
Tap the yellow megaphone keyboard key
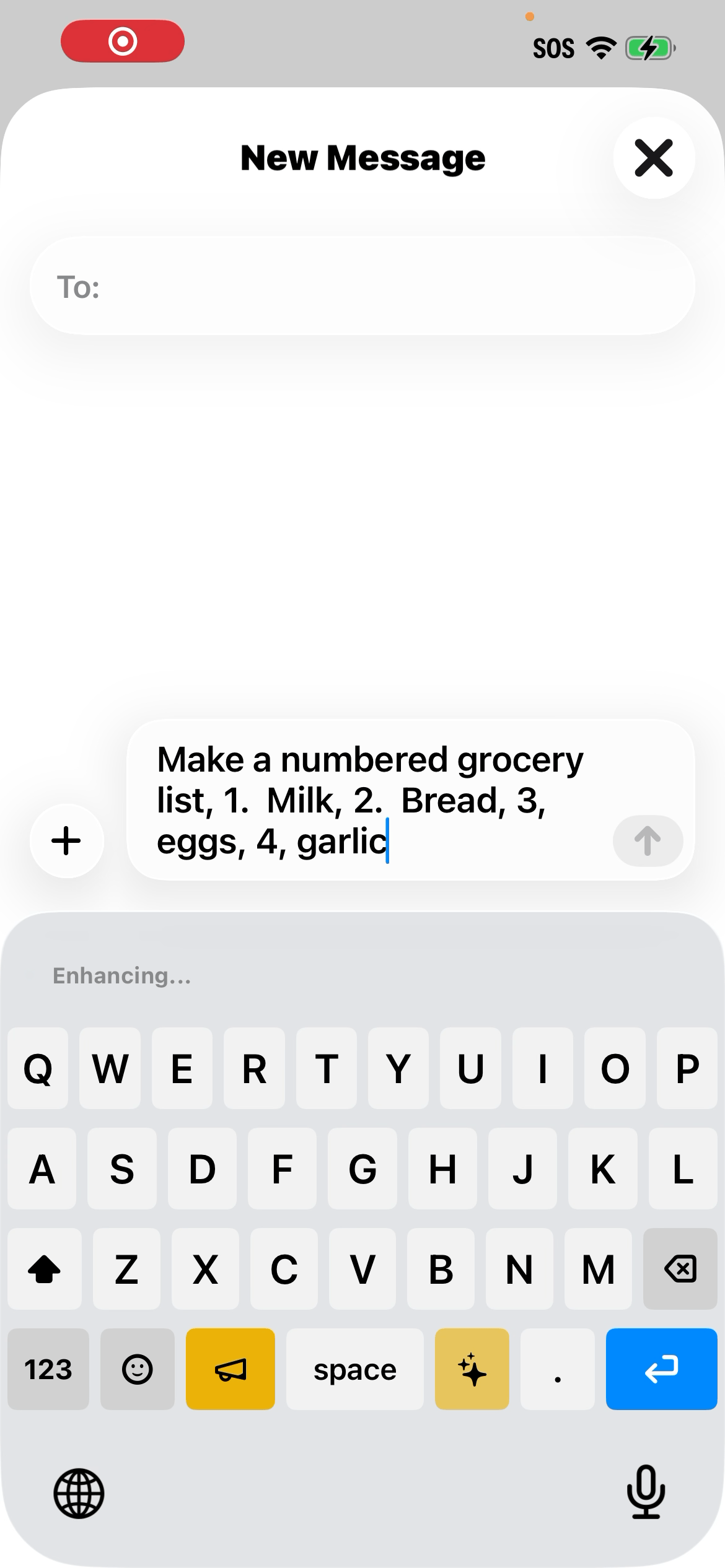[231, 1369]
